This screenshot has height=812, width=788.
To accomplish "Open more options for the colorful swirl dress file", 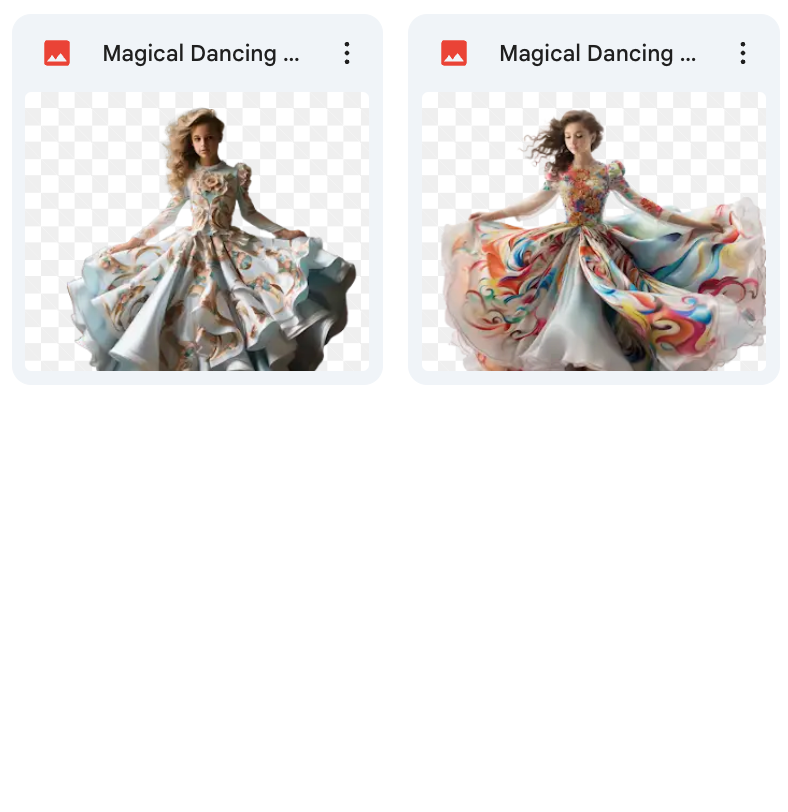I will (742, 53).
